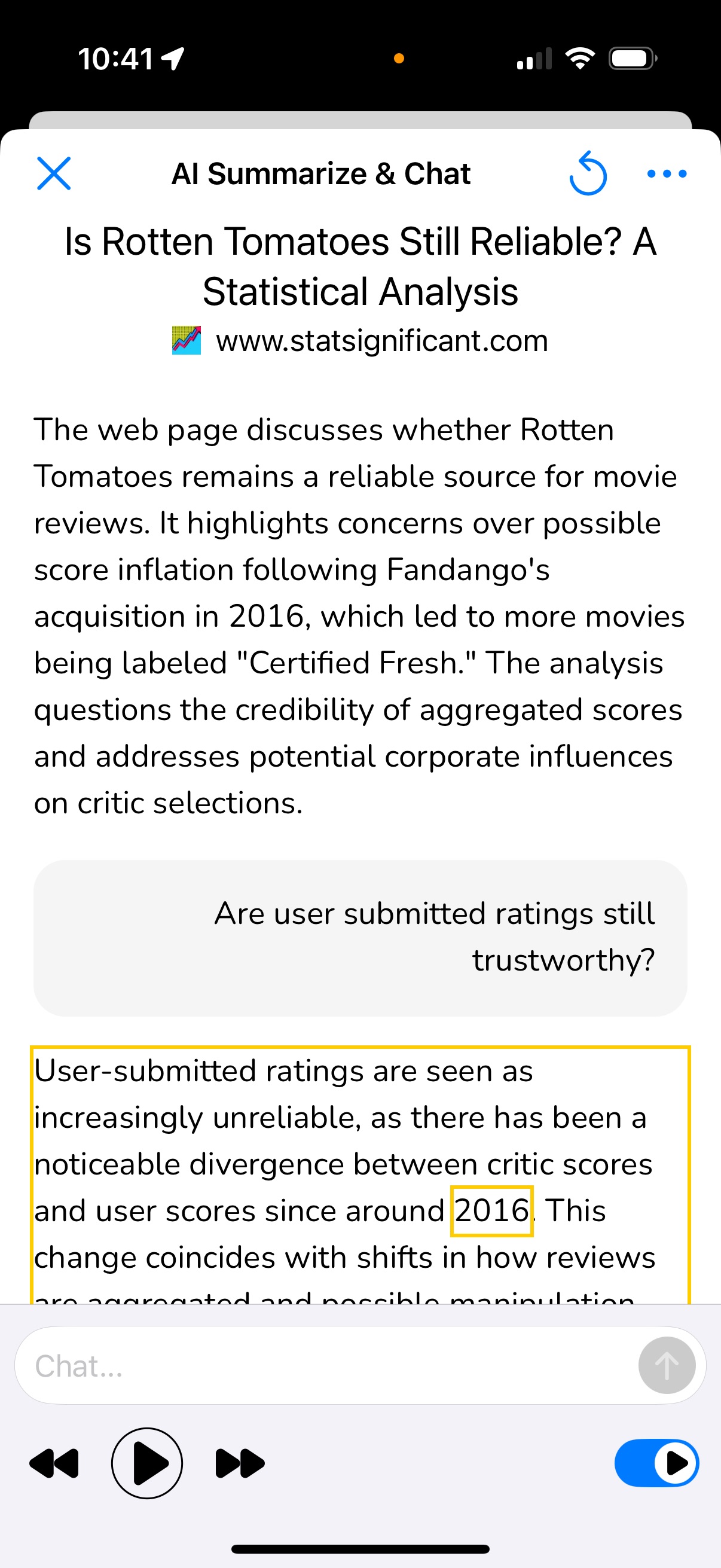The height and width of the screenshot is (1568, 721).
Task: Skip back with the rewind button
Action: coord(54,1463)
